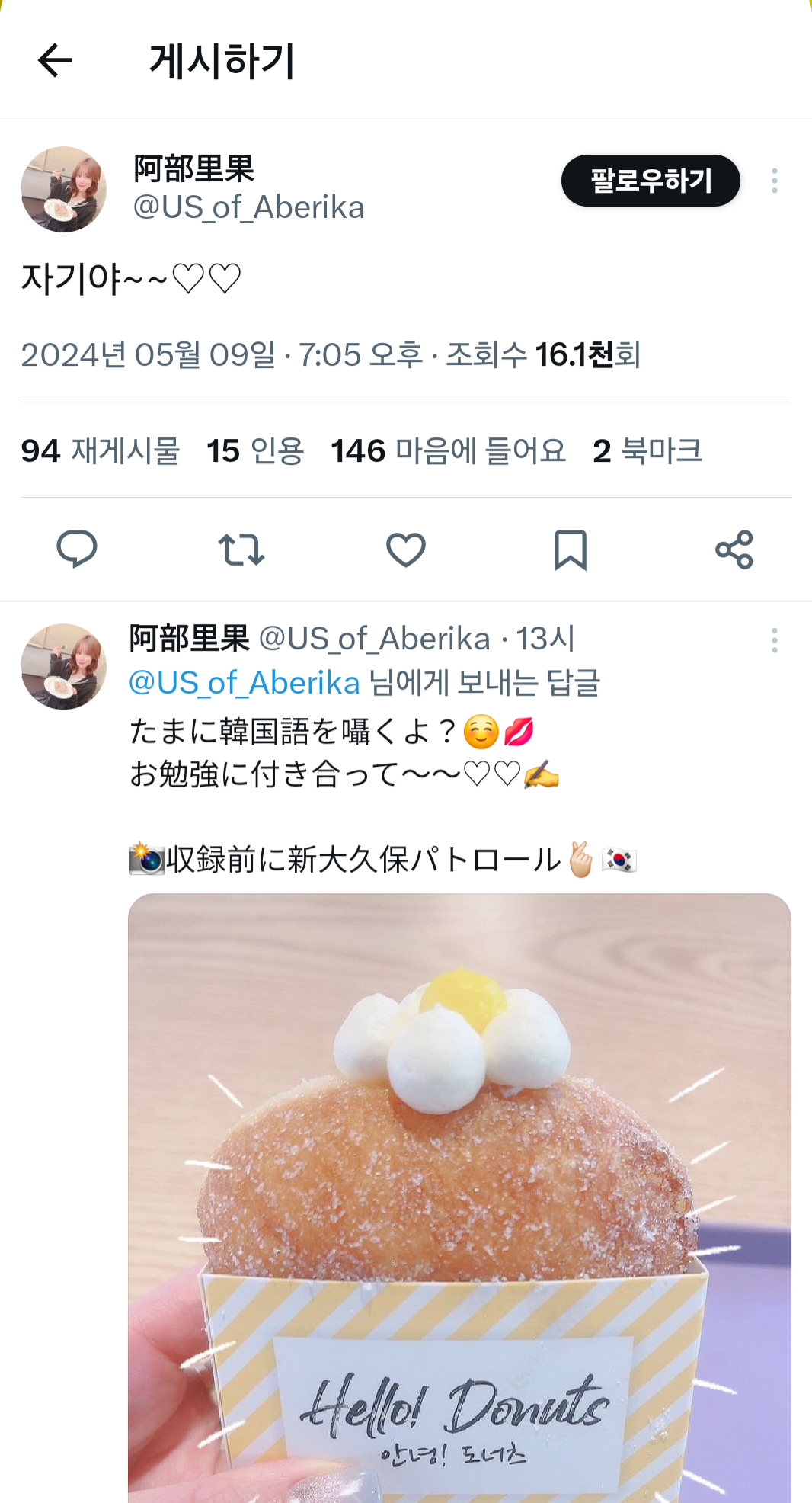Share the 자기야 post

coord(734,549)
